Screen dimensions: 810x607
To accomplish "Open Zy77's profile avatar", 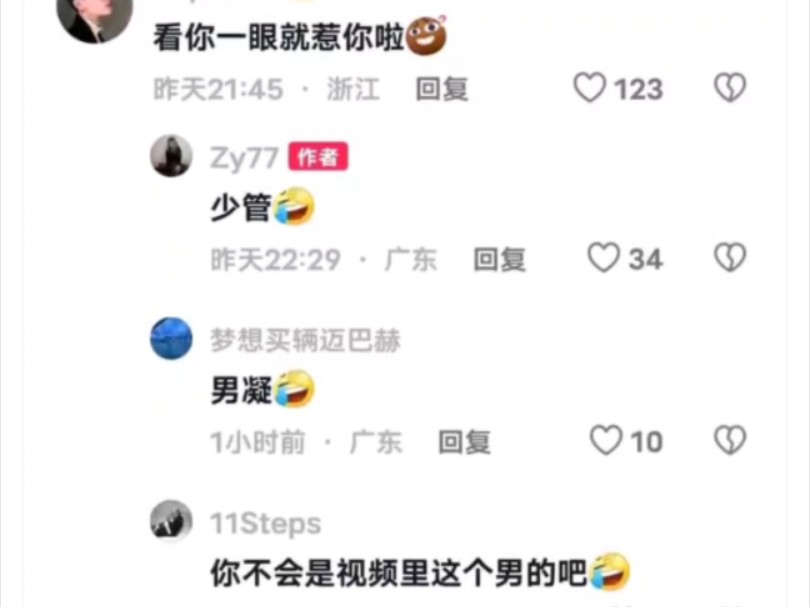I will pyautogui.click(x=171, y=157).
